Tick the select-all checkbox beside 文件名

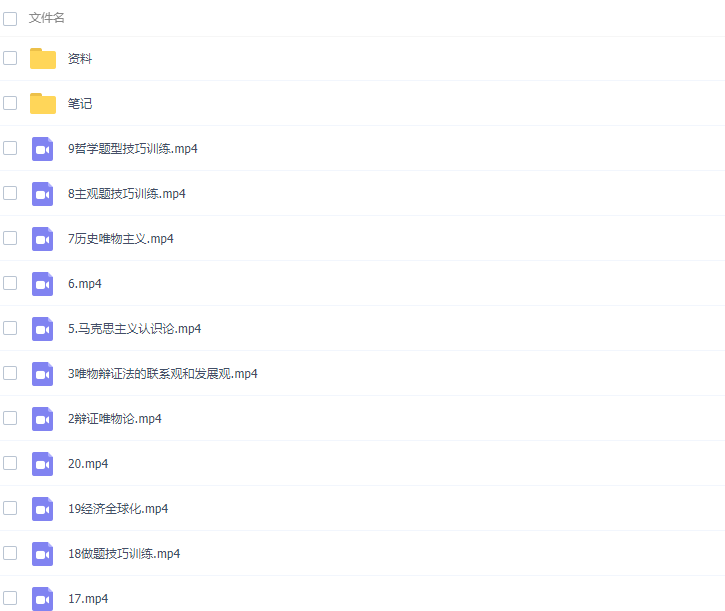point(10,18)
